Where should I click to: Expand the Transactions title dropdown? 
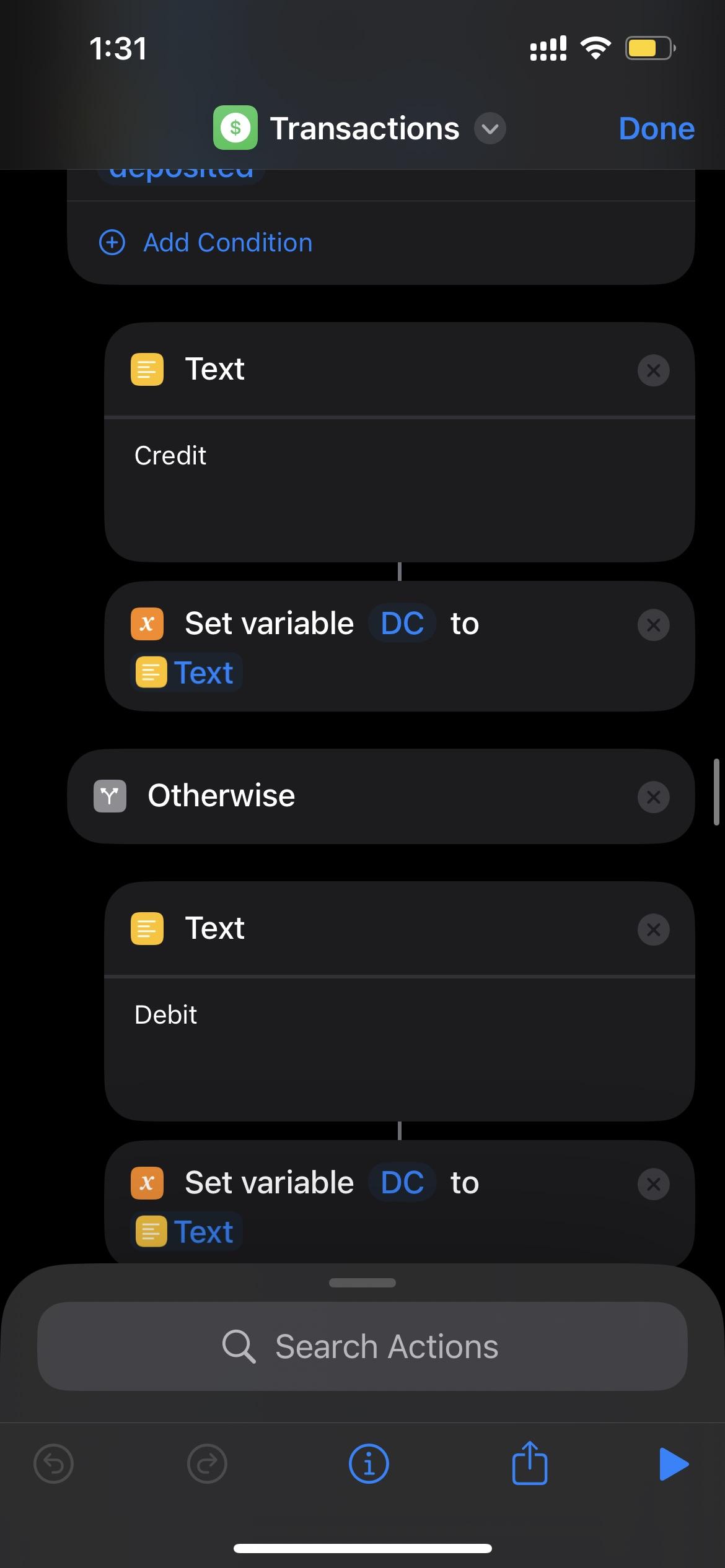tap(490, 129)
